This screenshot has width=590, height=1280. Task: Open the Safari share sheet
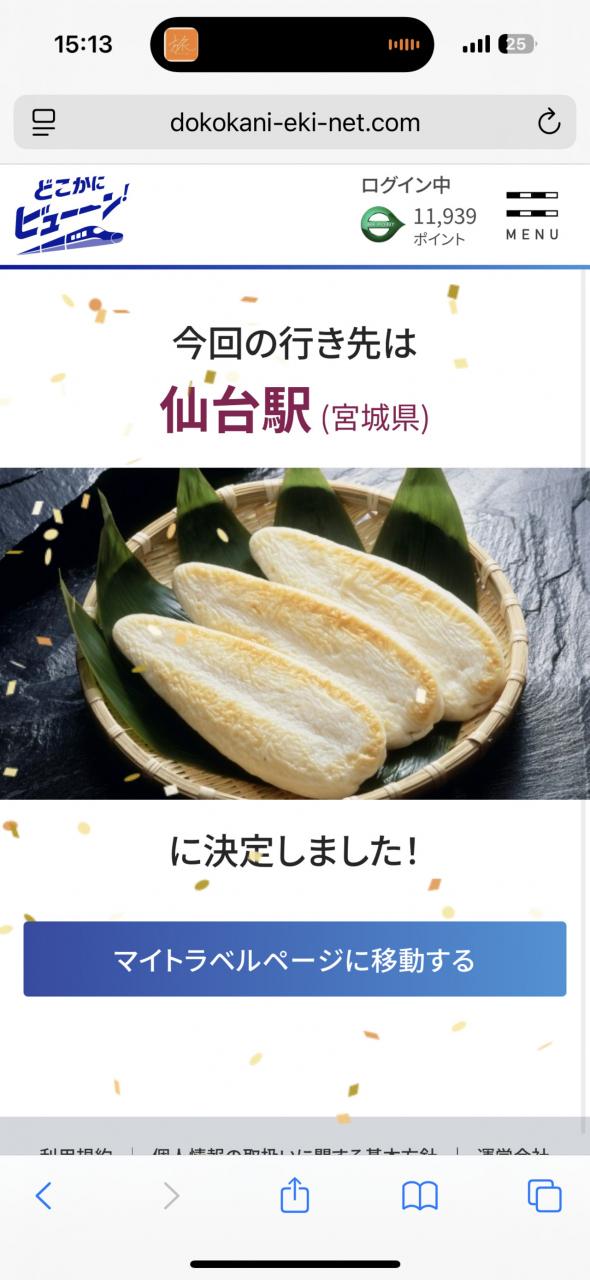[295, 1194]
